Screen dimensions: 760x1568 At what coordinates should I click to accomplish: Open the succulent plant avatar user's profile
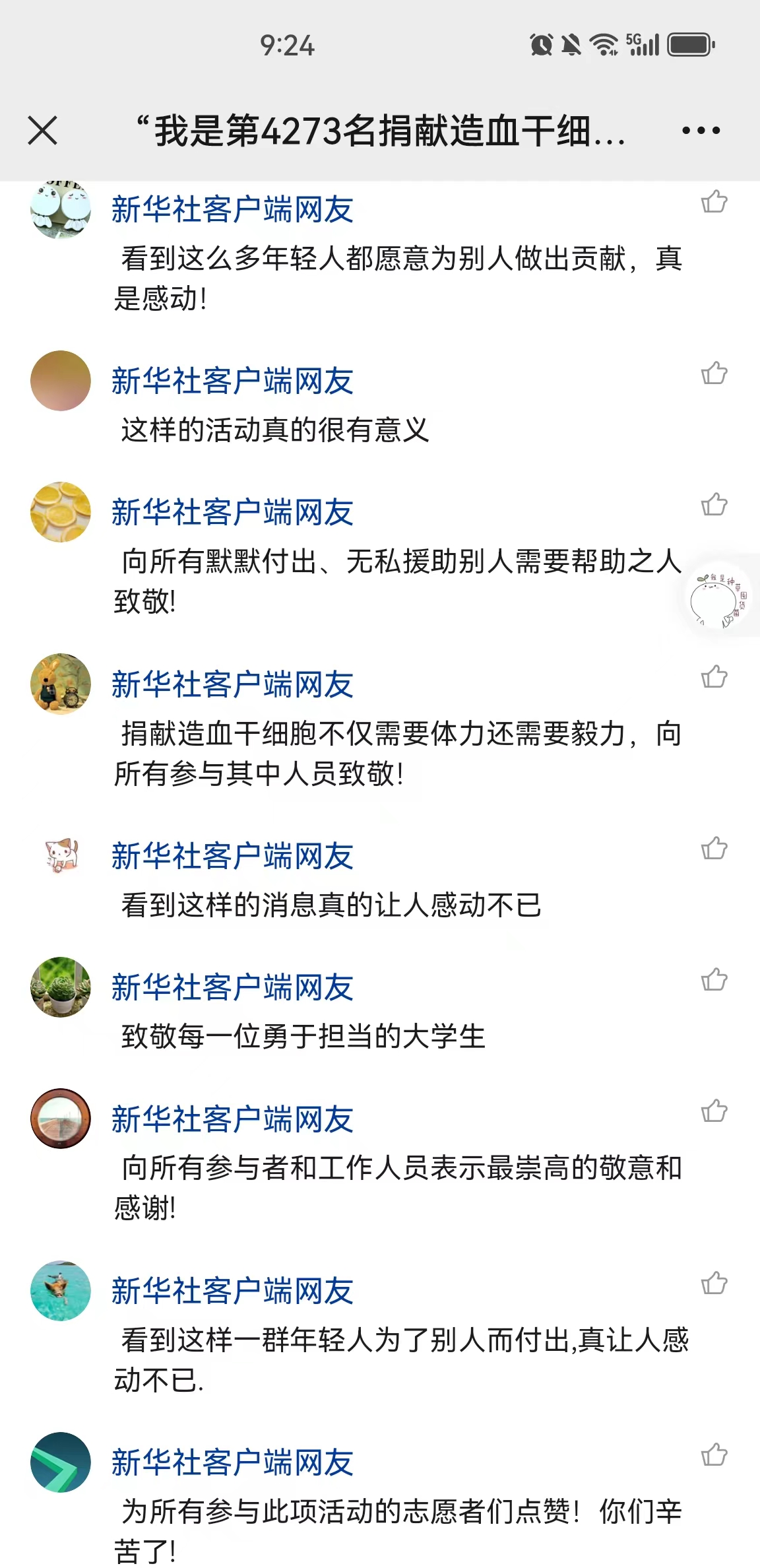(61, 987)
